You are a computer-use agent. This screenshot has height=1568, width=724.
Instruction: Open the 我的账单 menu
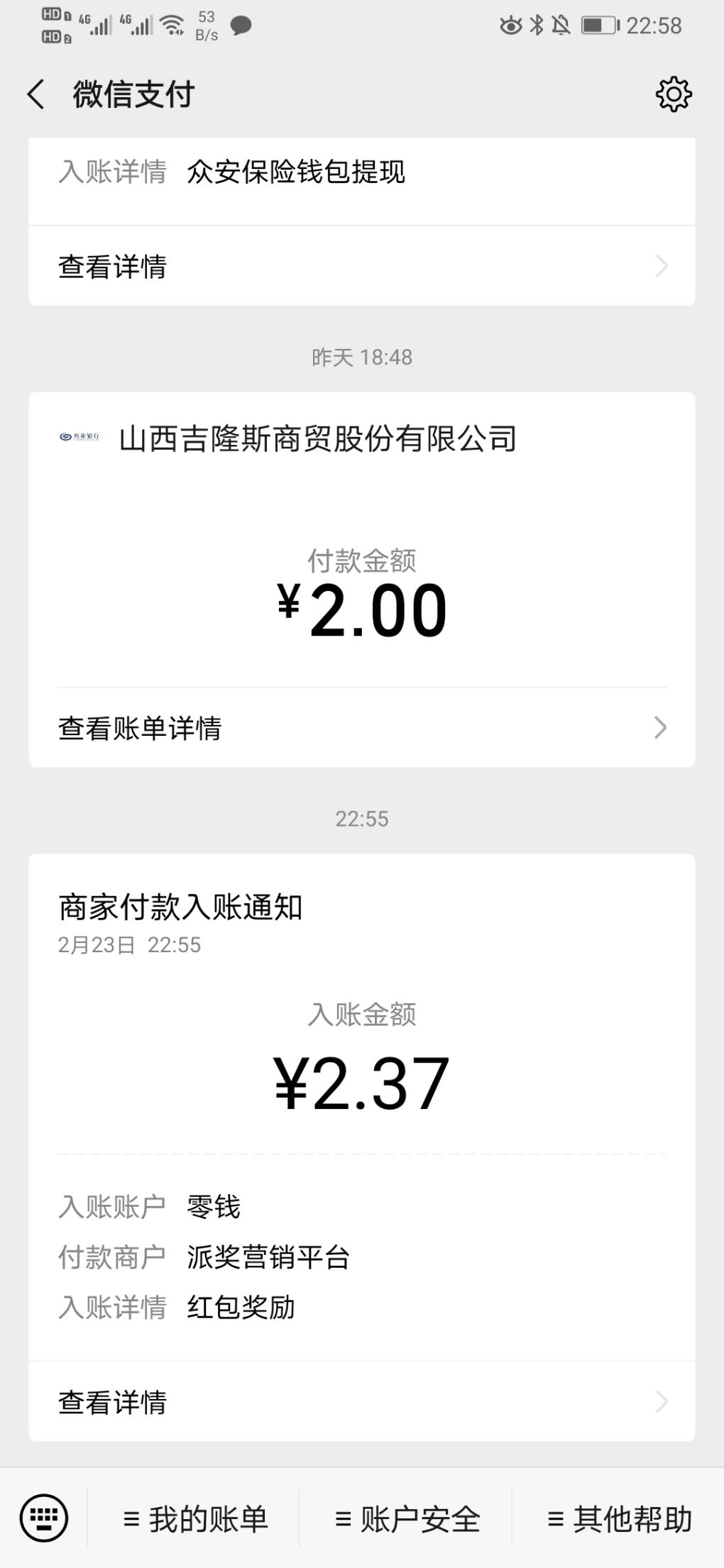194,1519
